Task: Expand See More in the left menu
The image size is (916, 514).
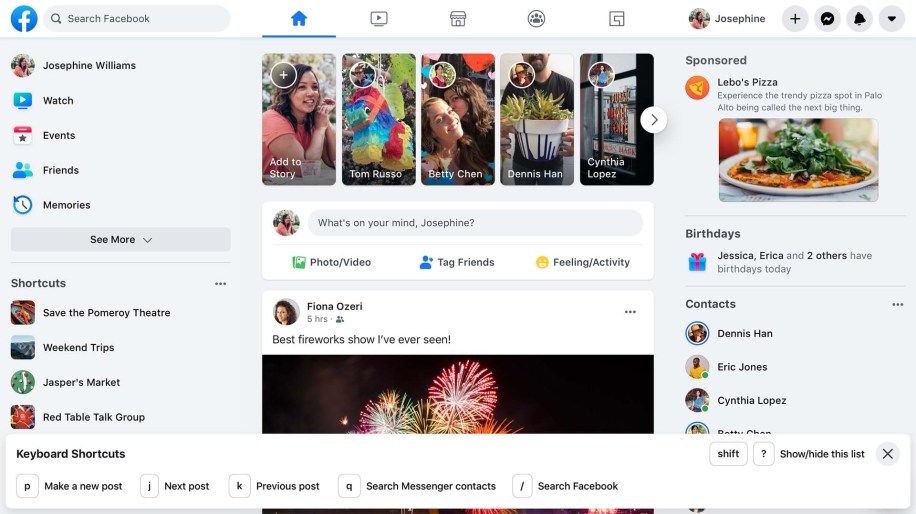Action: click(120, 240)
